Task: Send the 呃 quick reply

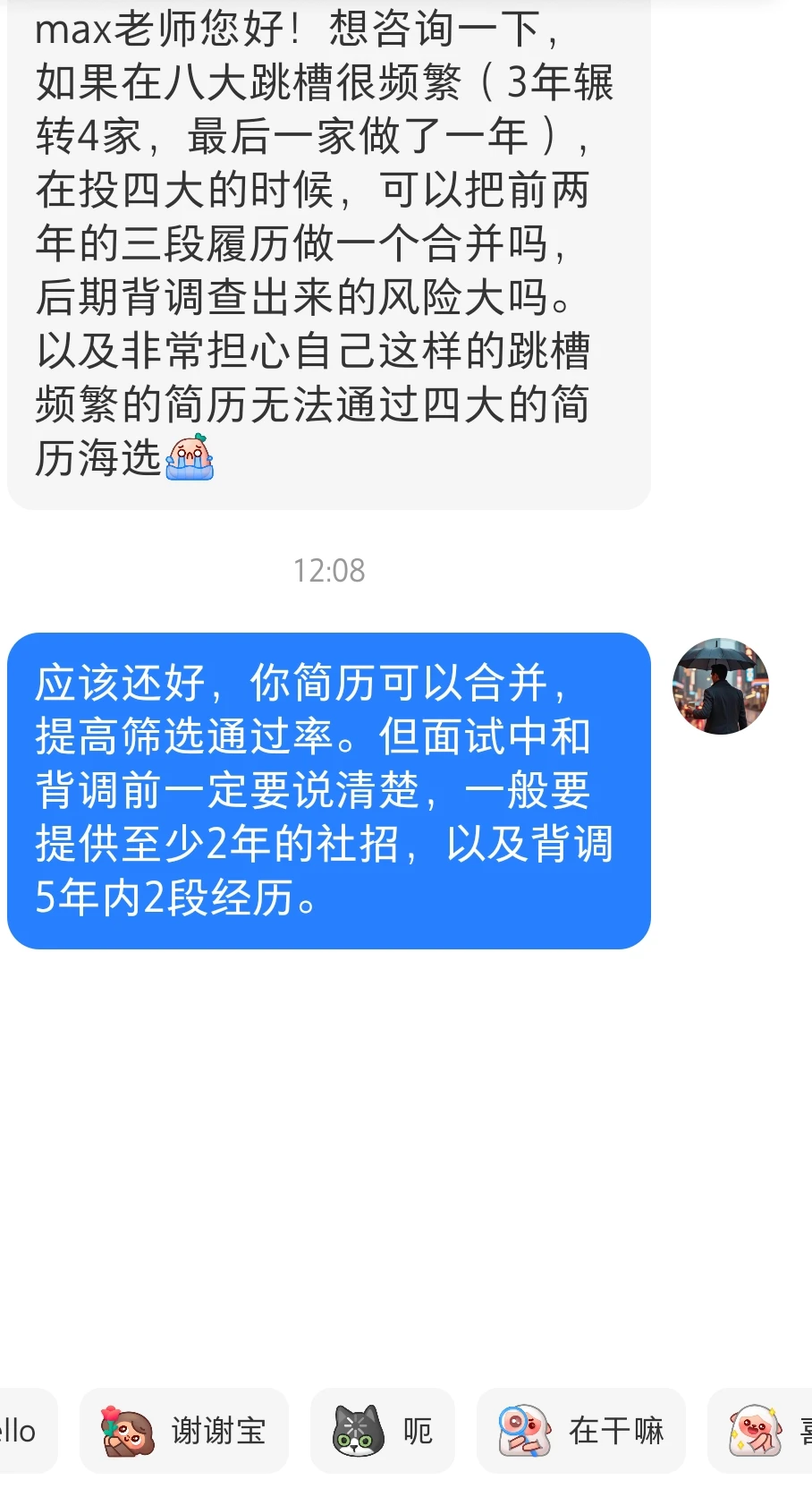Action: tap(383, 1431)
